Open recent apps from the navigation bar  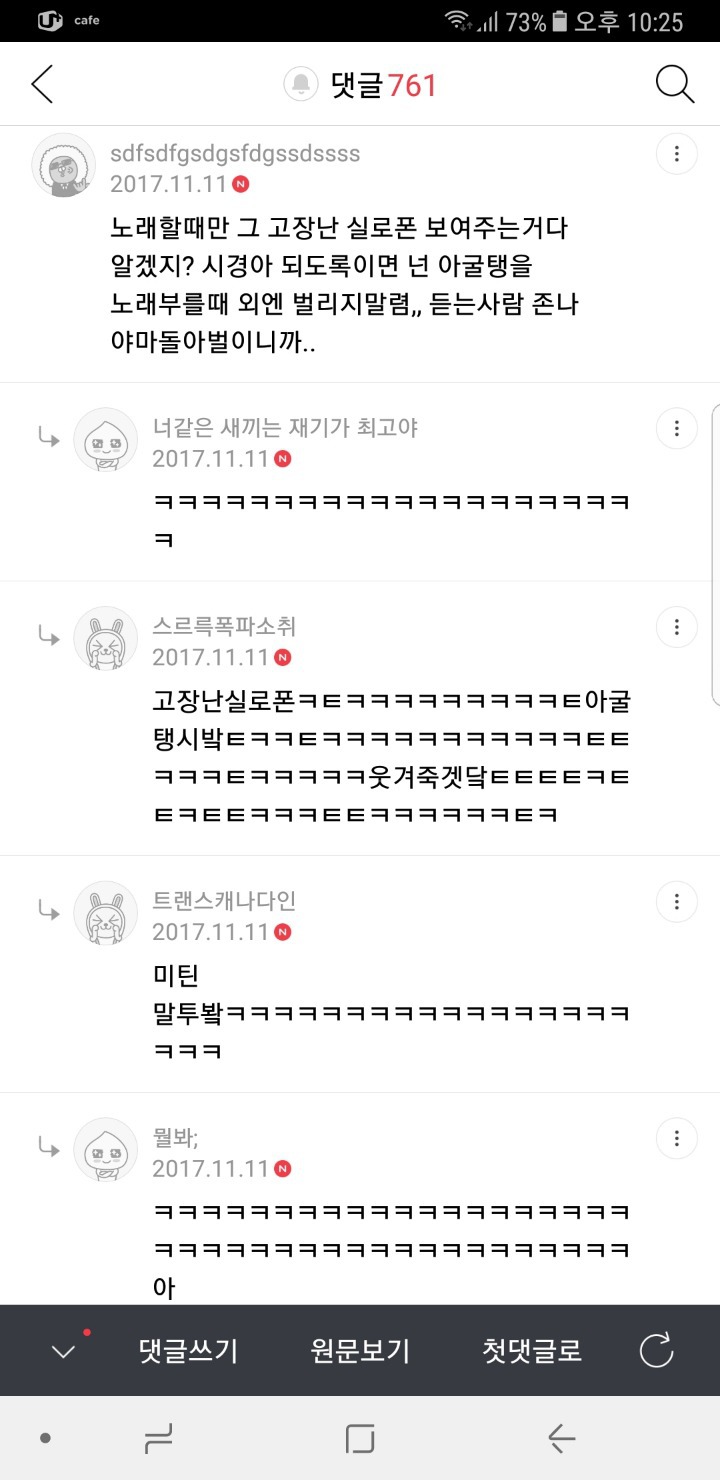[x=159, y=1438]
